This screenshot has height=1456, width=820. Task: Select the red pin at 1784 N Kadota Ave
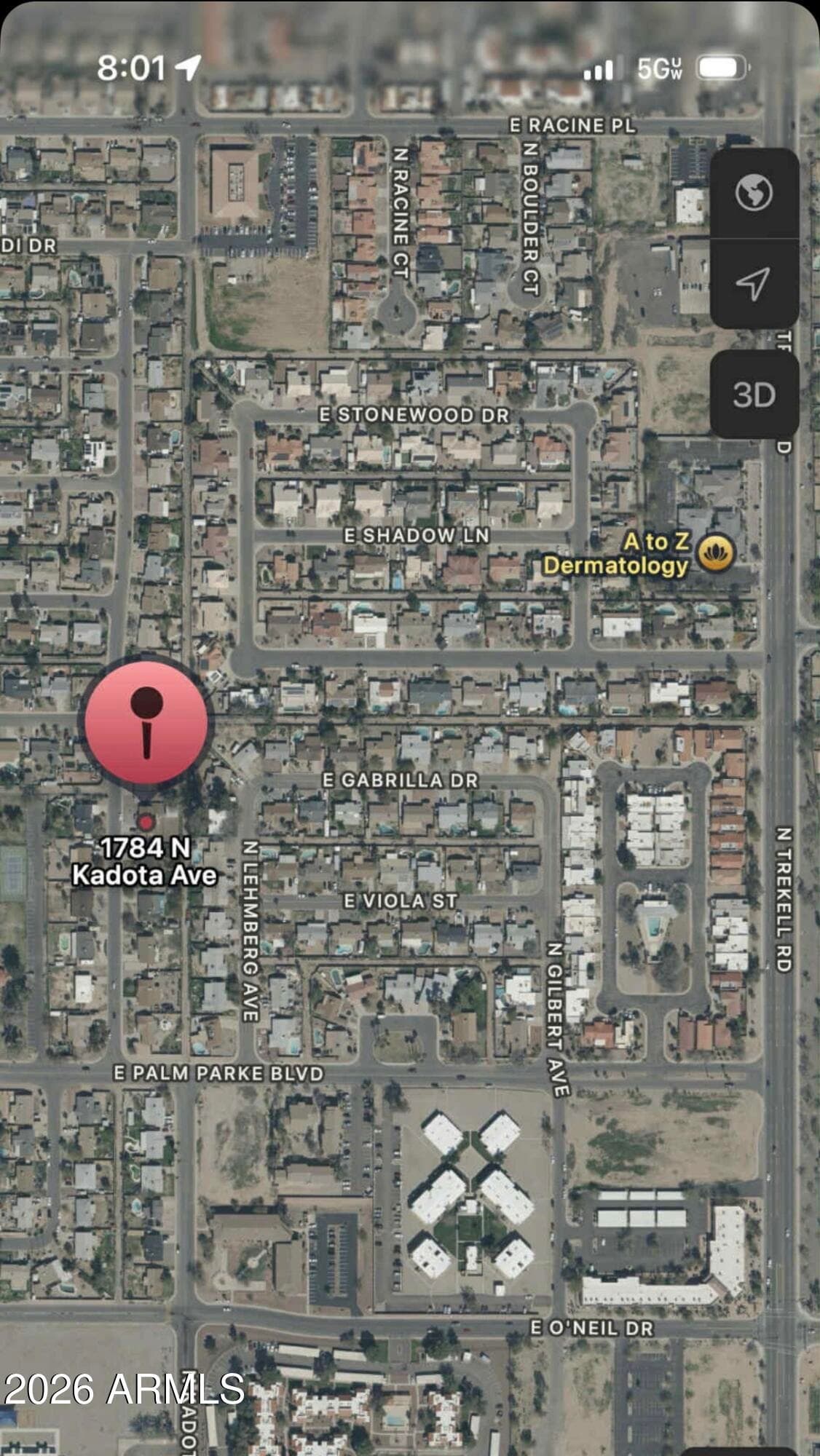tap(146, 721)
